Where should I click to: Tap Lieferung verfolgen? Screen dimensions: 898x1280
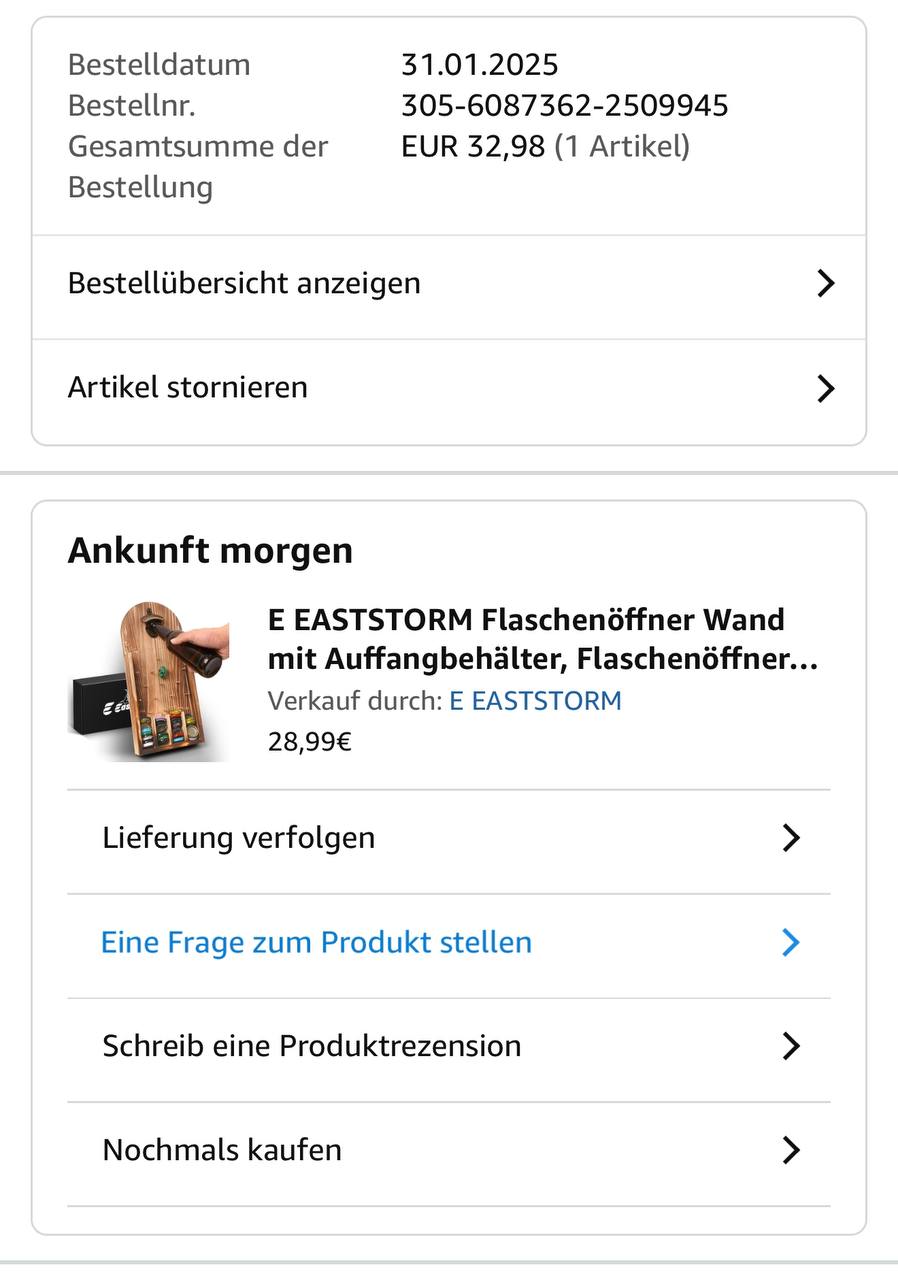click(448, 838)
